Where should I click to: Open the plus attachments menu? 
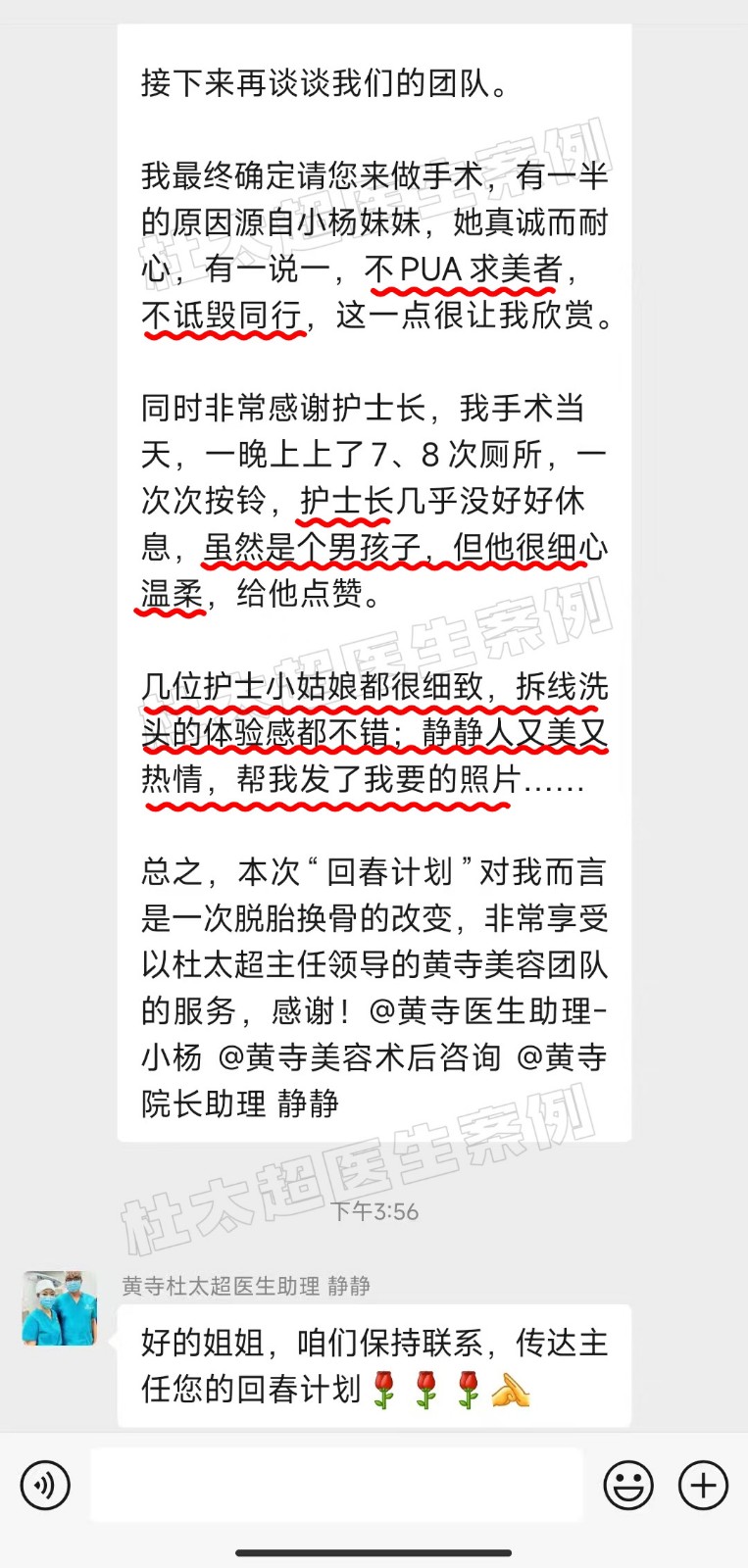pos(703,1486)
